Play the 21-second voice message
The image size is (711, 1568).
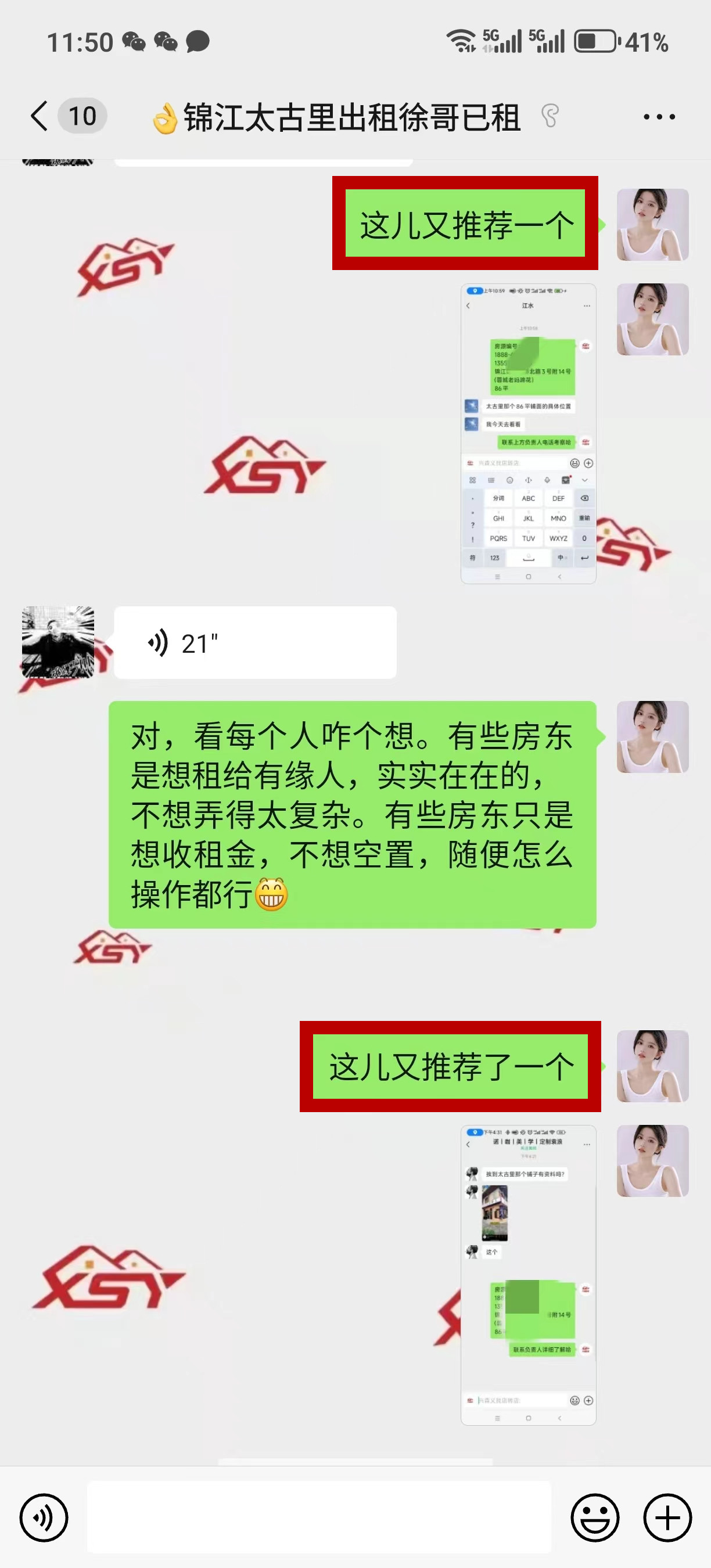click(254, 643)
